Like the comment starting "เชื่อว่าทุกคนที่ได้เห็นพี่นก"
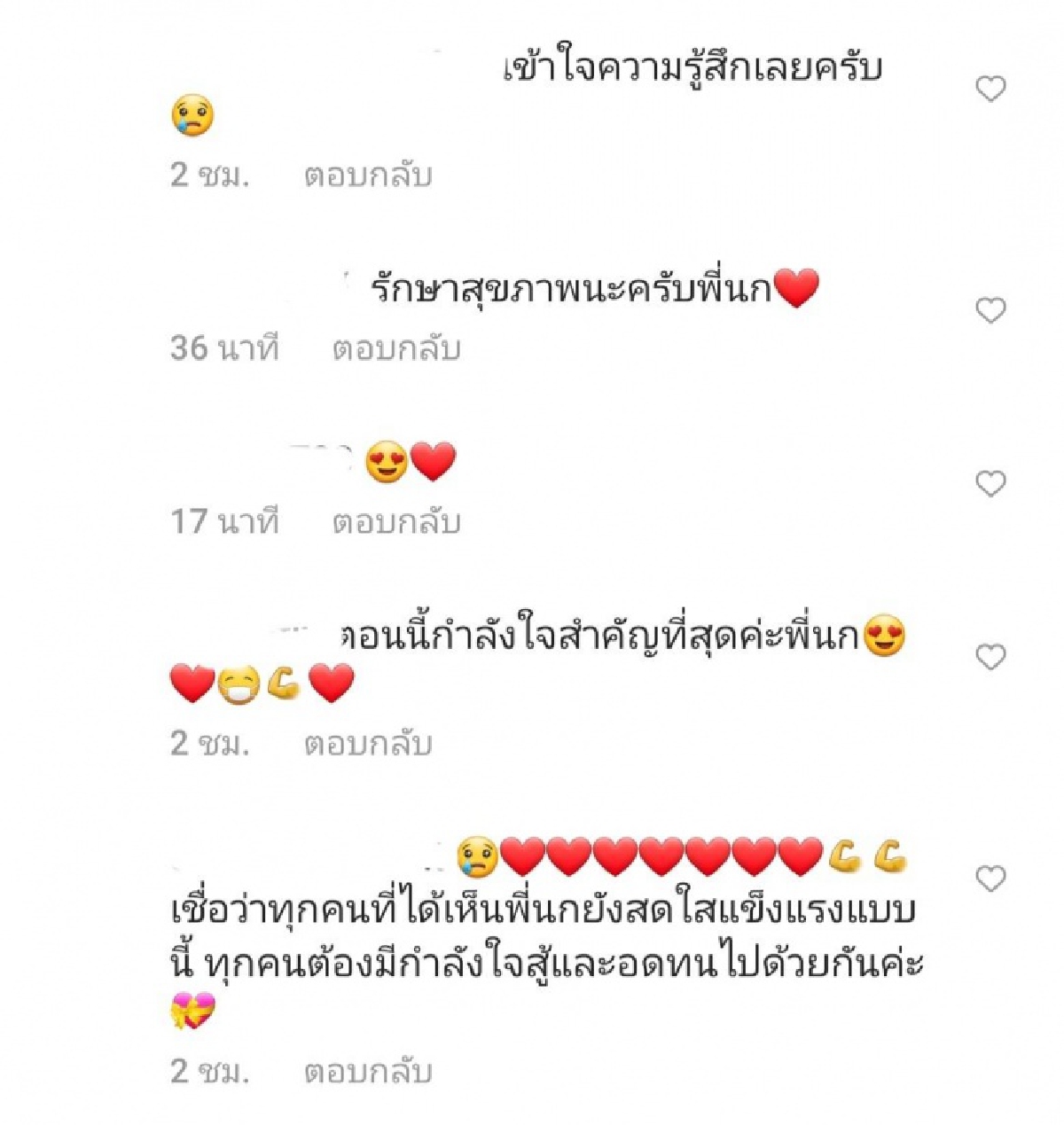 point(990,879)
